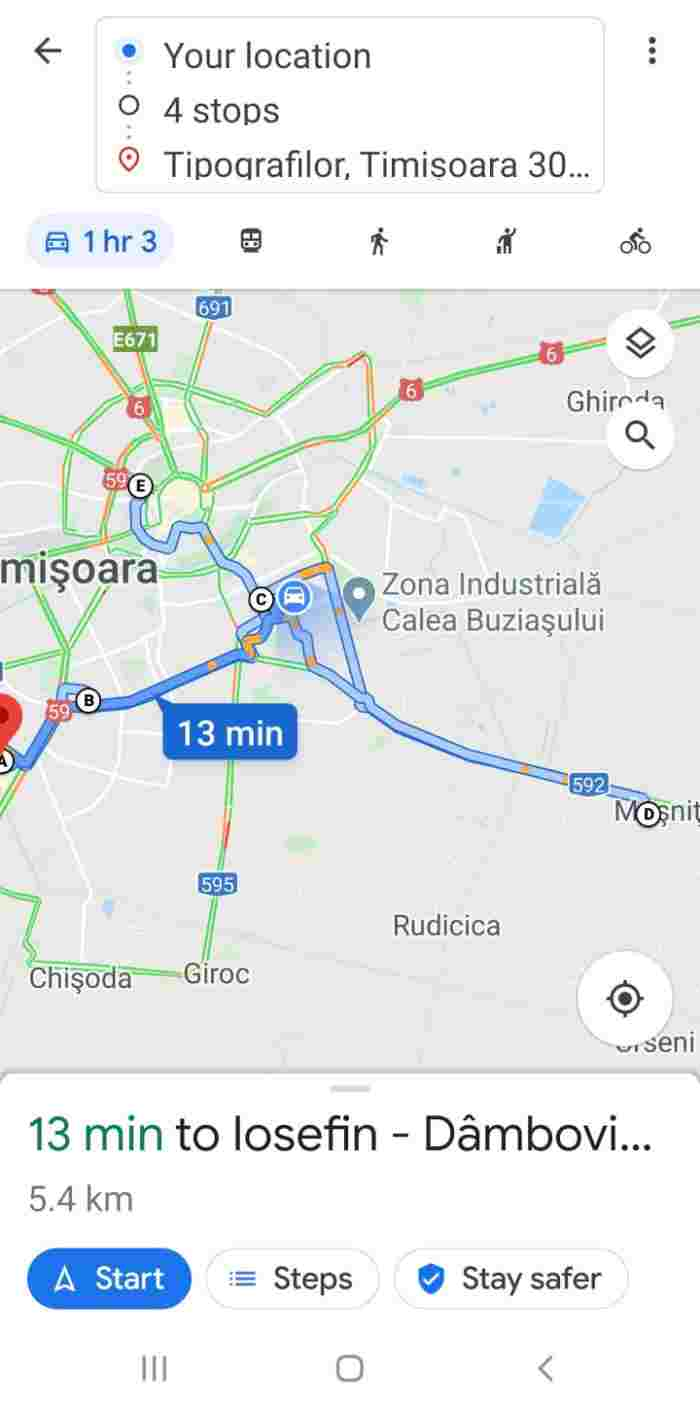Go to home screen via system button
The image size is (700, 1408).
349,1368
